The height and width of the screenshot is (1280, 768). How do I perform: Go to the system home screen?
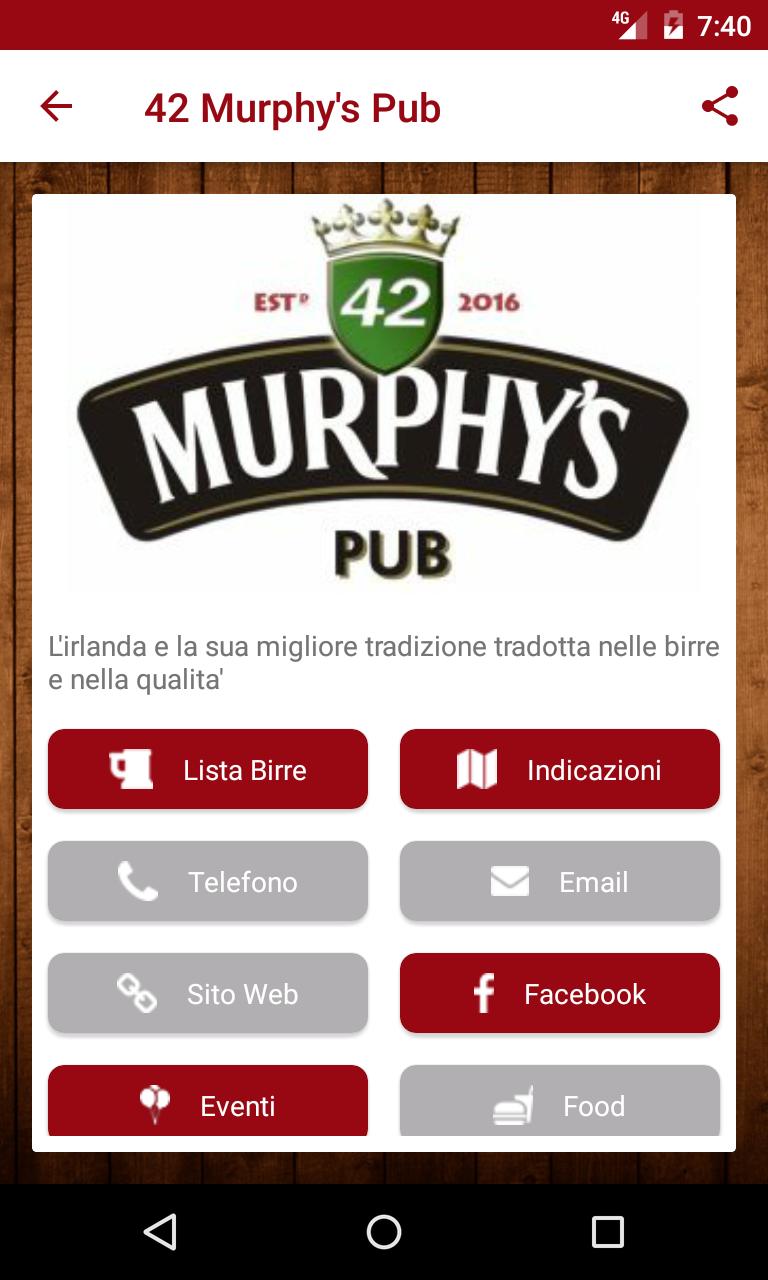pos(384,1232)
